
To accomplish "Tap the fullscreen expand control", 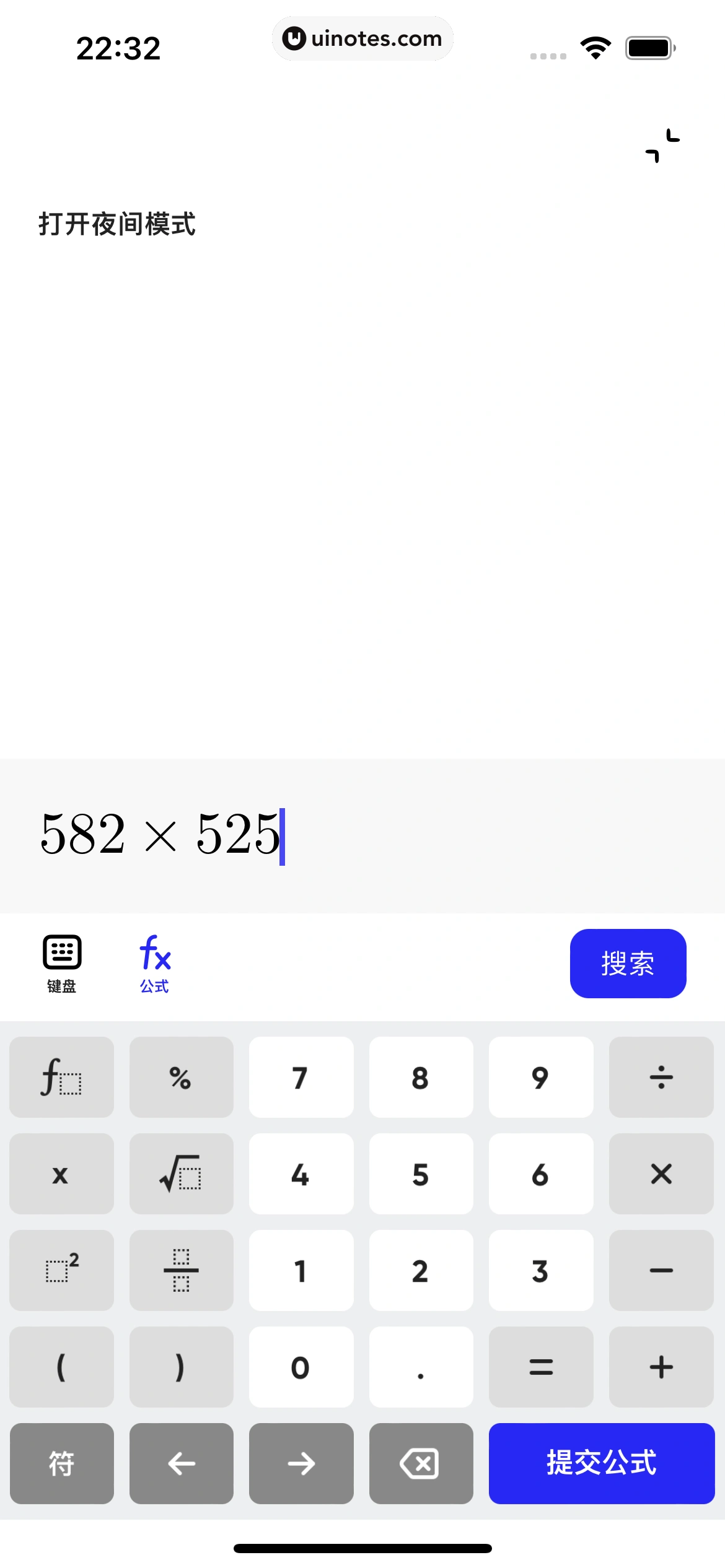I will [x=661, y=146].
